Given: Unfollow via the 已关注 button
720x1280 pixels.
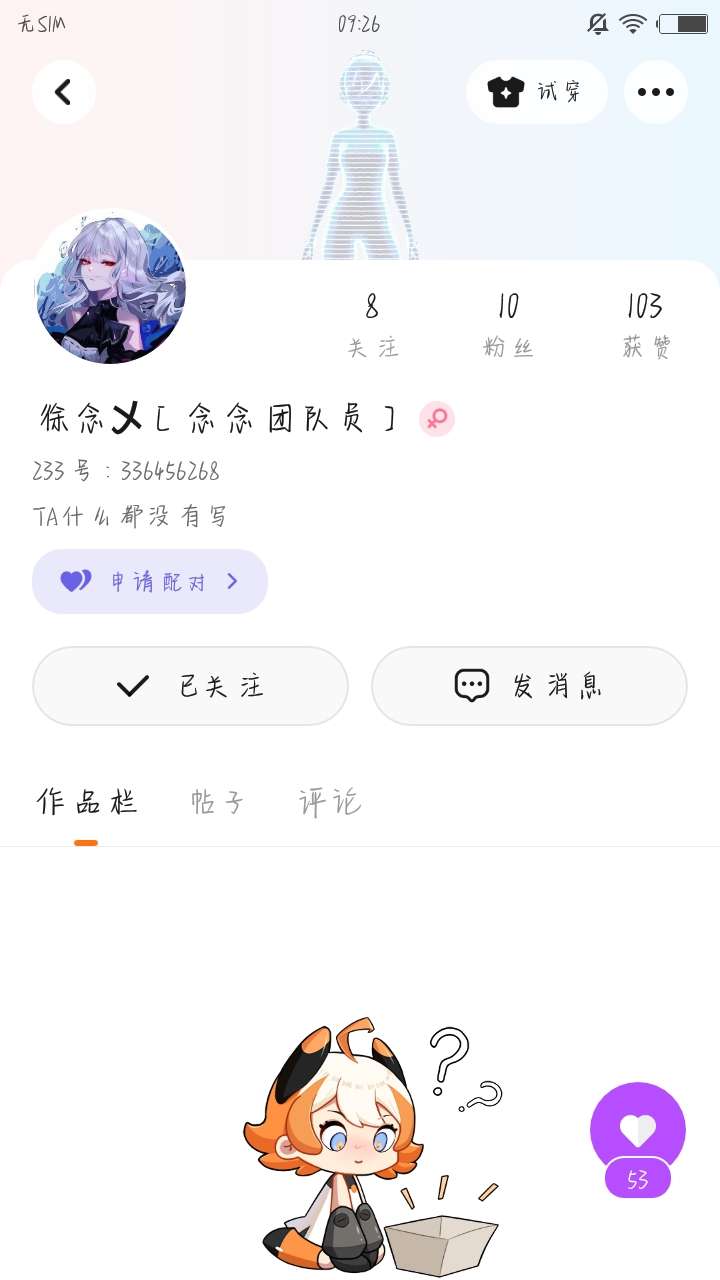Looking at the screenshot, I should point(190,686).
